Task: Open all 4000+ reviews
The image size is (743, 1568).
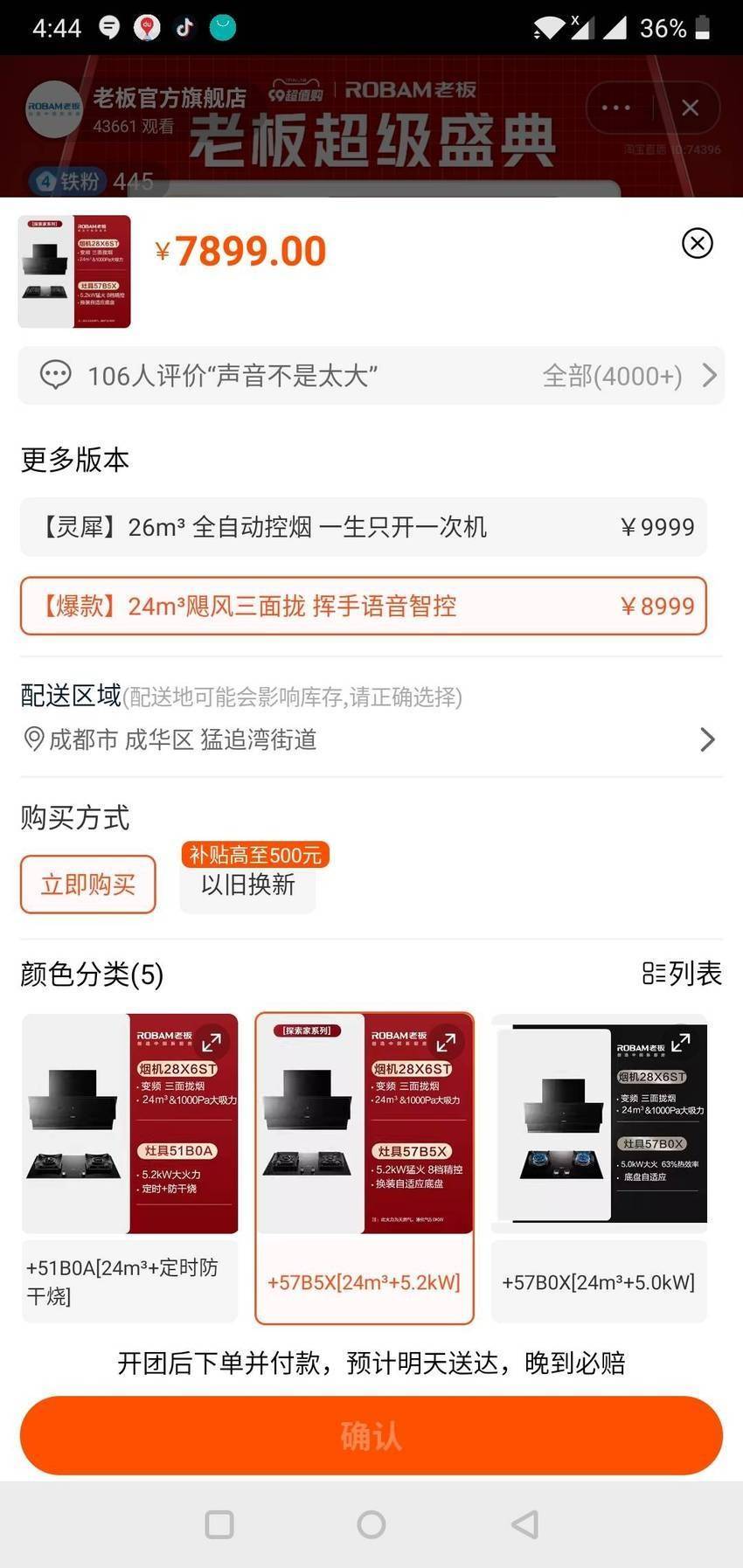Action: [629, 376]
